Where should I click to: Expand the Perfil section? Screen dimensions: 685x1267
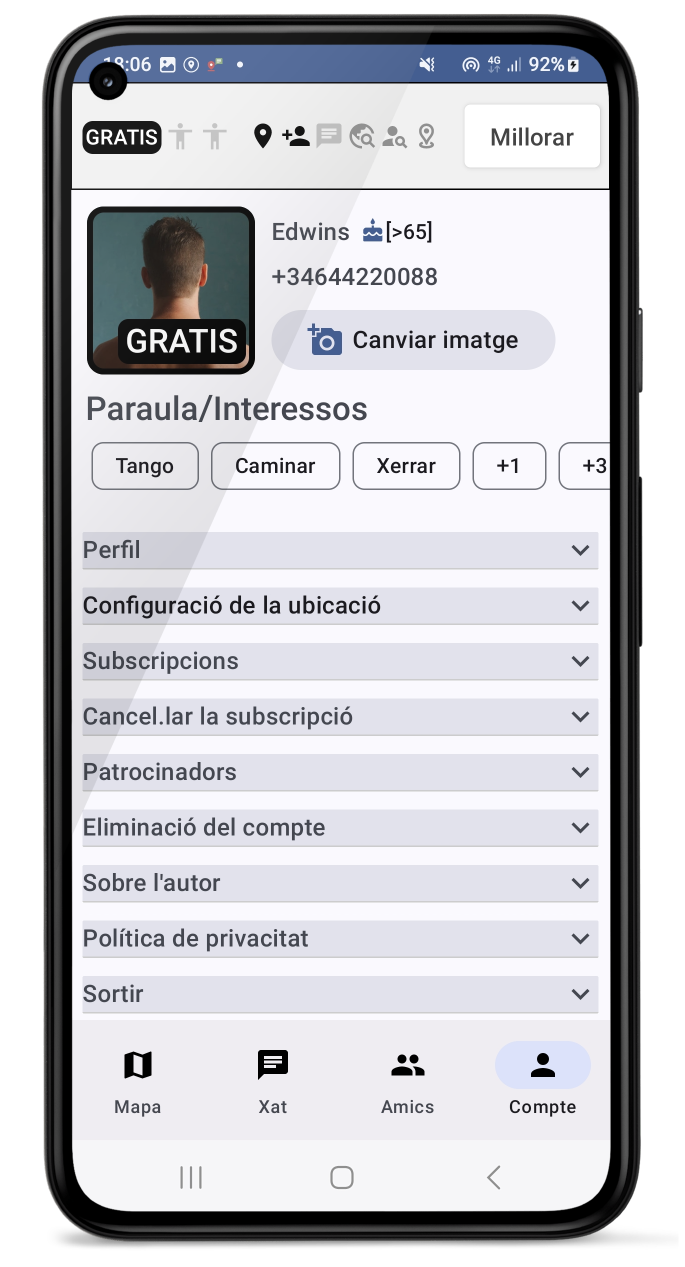340,550
